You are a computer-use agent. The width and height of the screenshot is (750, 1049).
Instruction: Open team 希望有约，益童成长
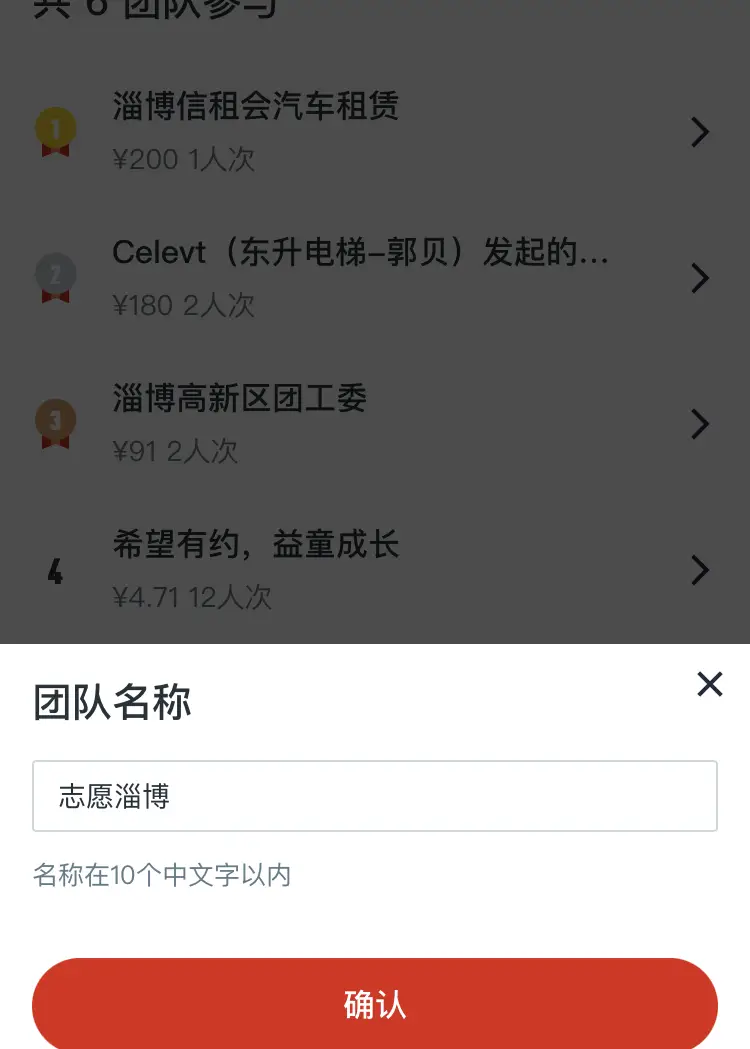(x=374, y=570)
